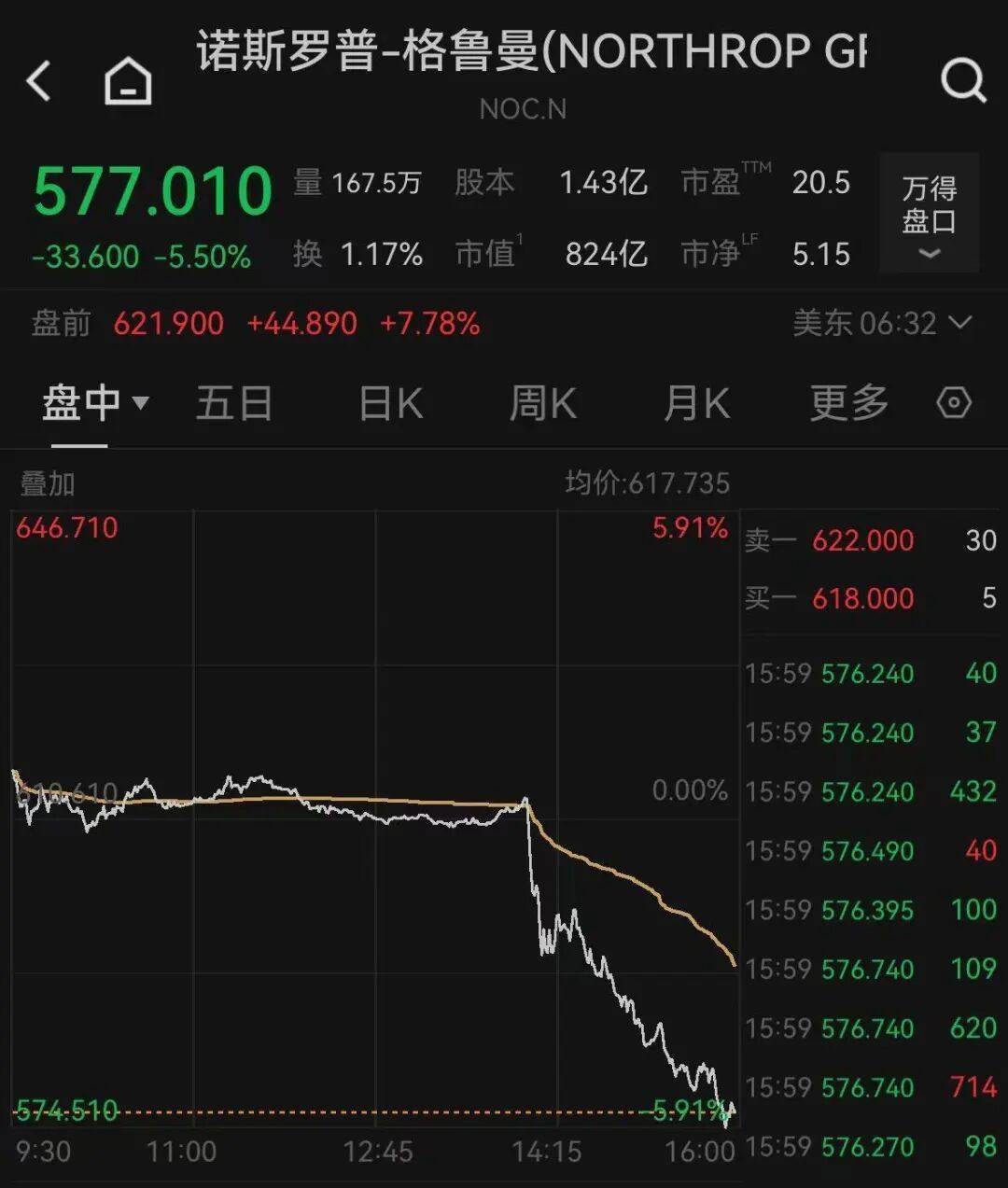The image size is (1008, 1188).
Task: Select the 月K chart tab
Action: (696, 403)
